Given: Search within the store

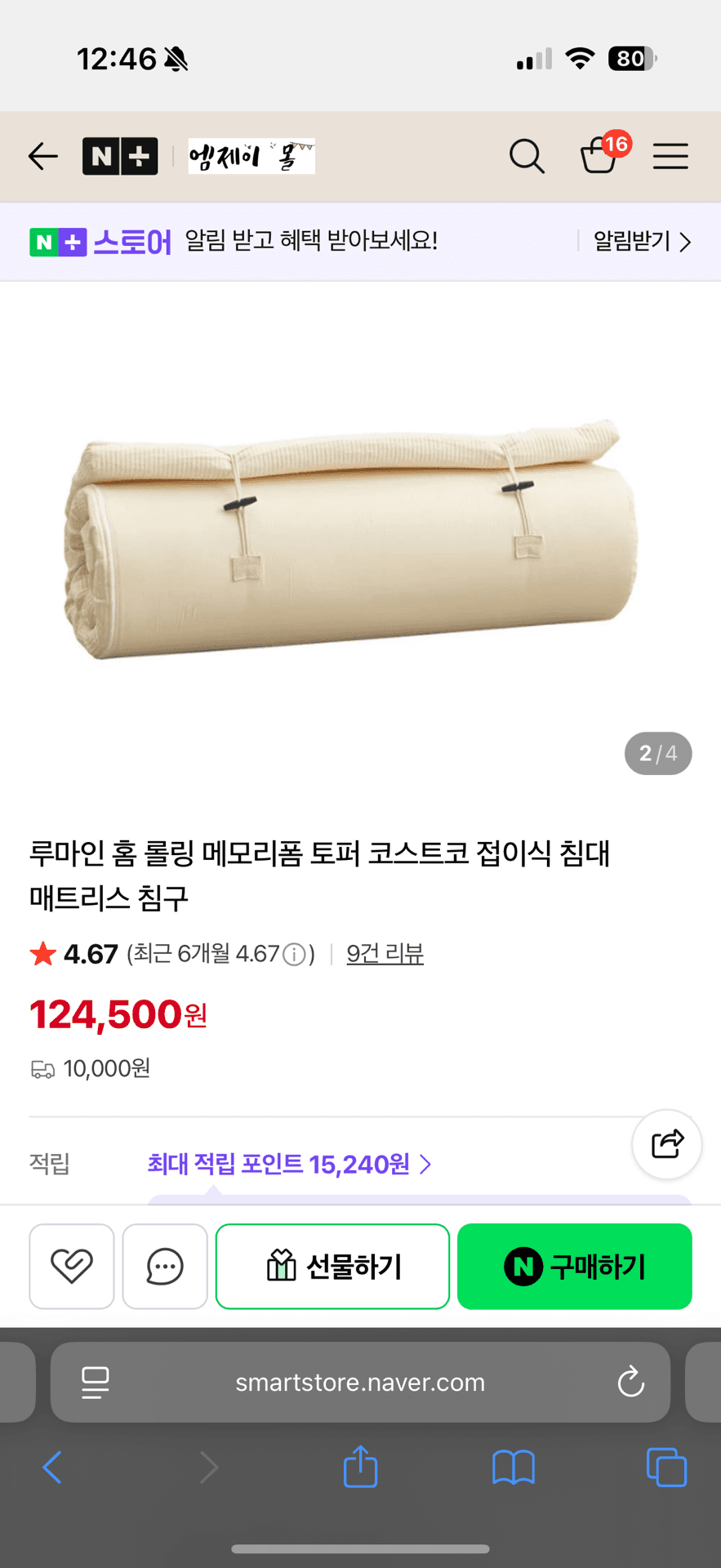Looking at the screenshot, I should (x=527, y=156).
